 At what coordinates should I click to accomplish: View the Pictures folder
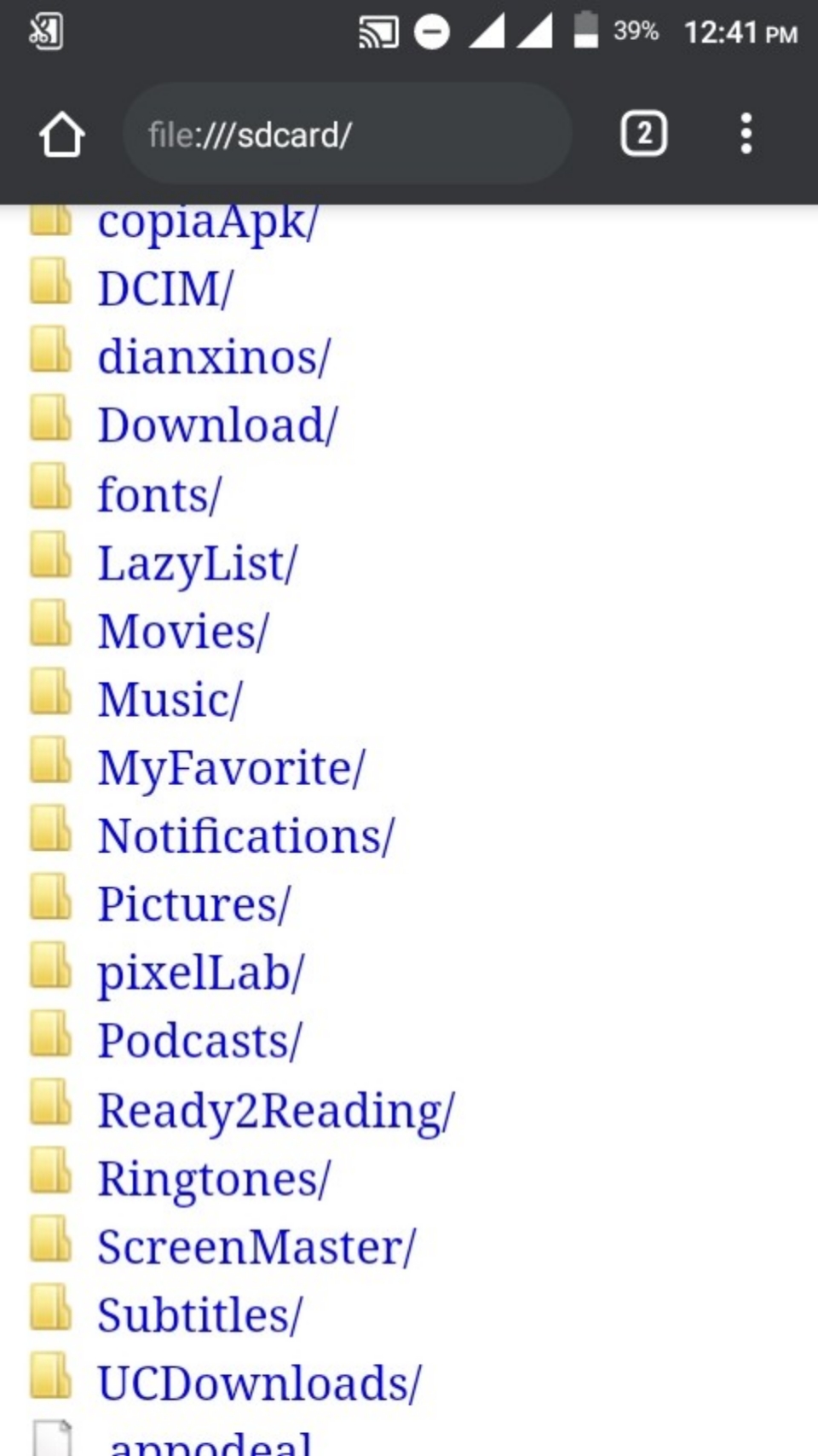click(x=194, y=904)
